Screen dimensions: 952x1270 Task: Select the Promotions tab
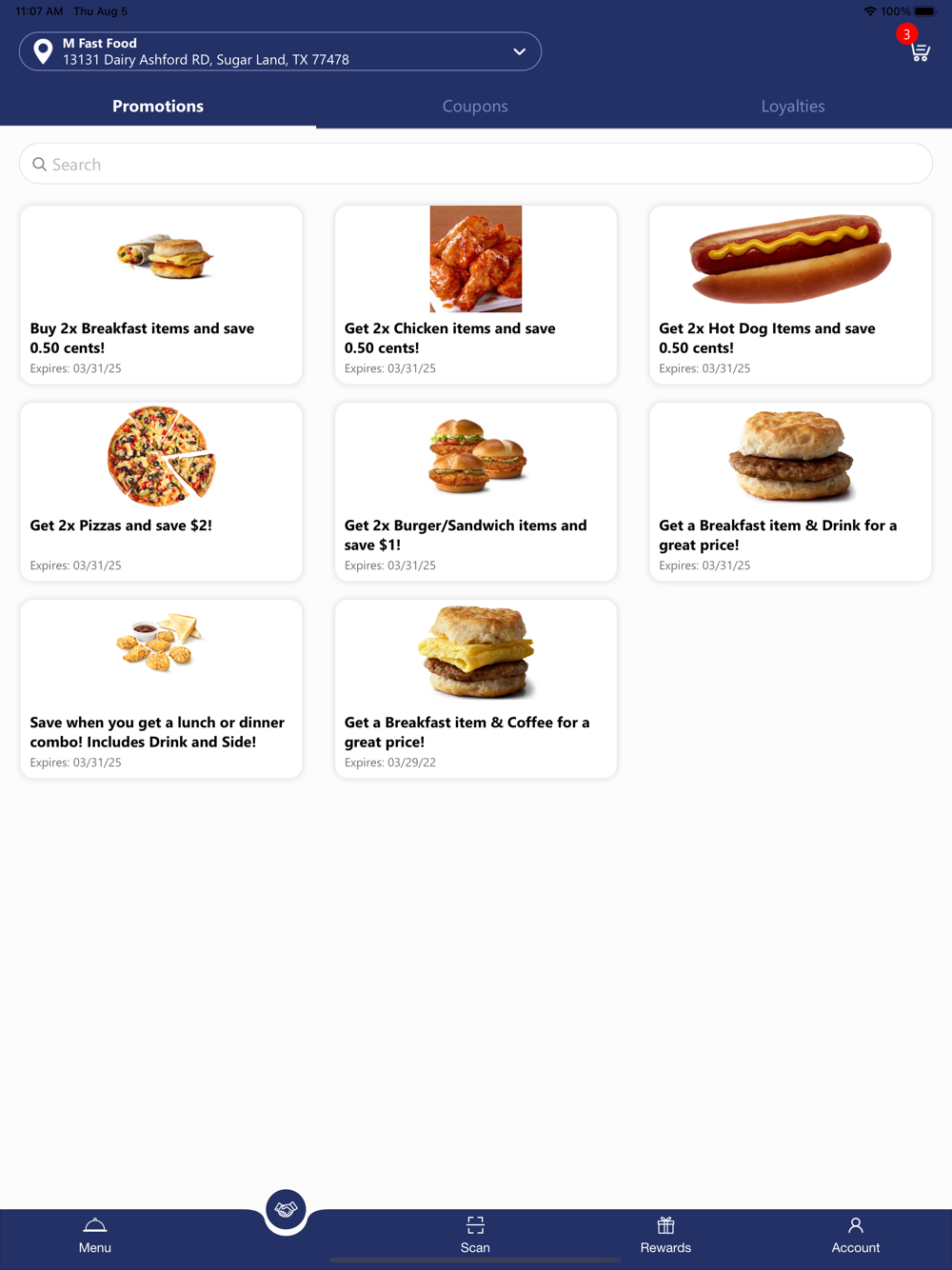click(158, 107)
